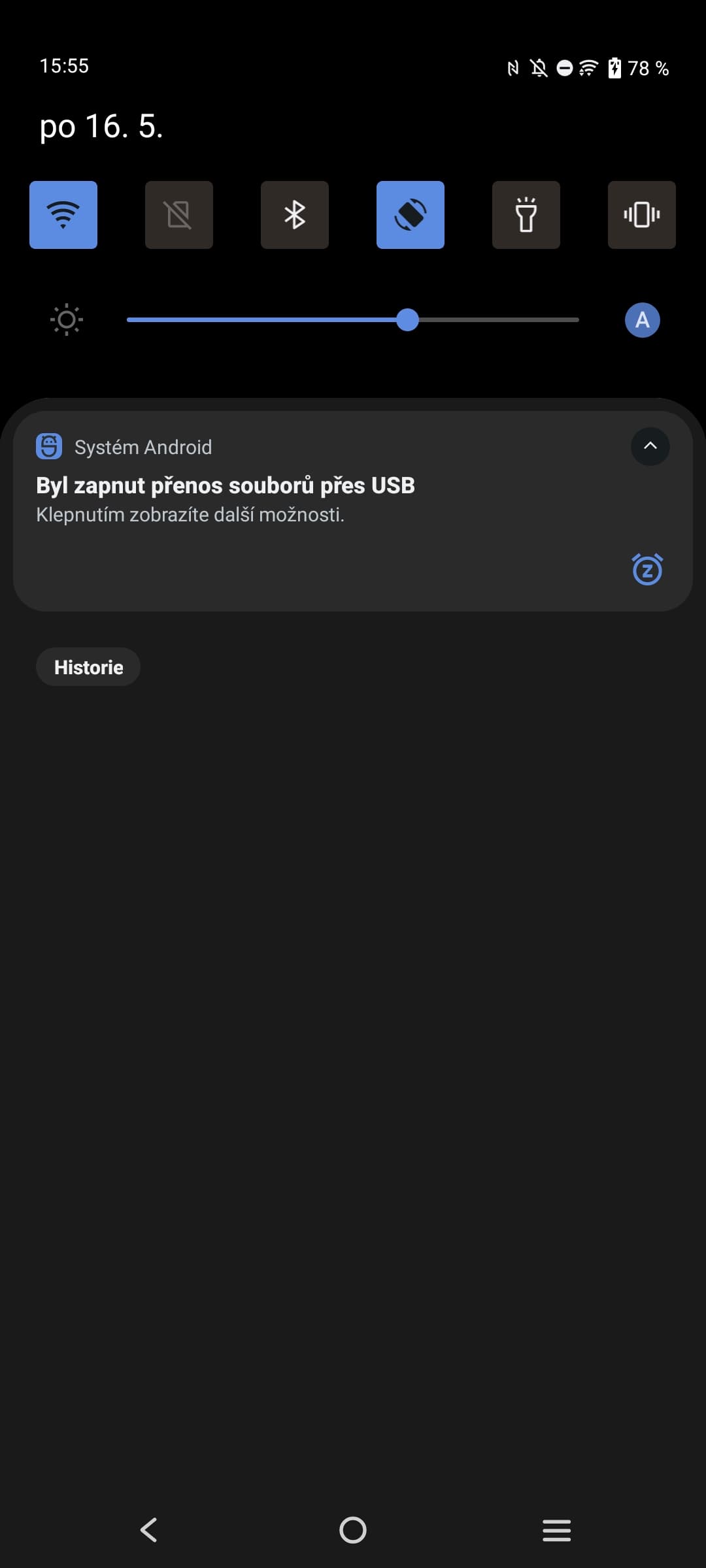Screen dimensions: 706x1568
Task: Toggle automatic brightness A button
Action: [642, 320]
